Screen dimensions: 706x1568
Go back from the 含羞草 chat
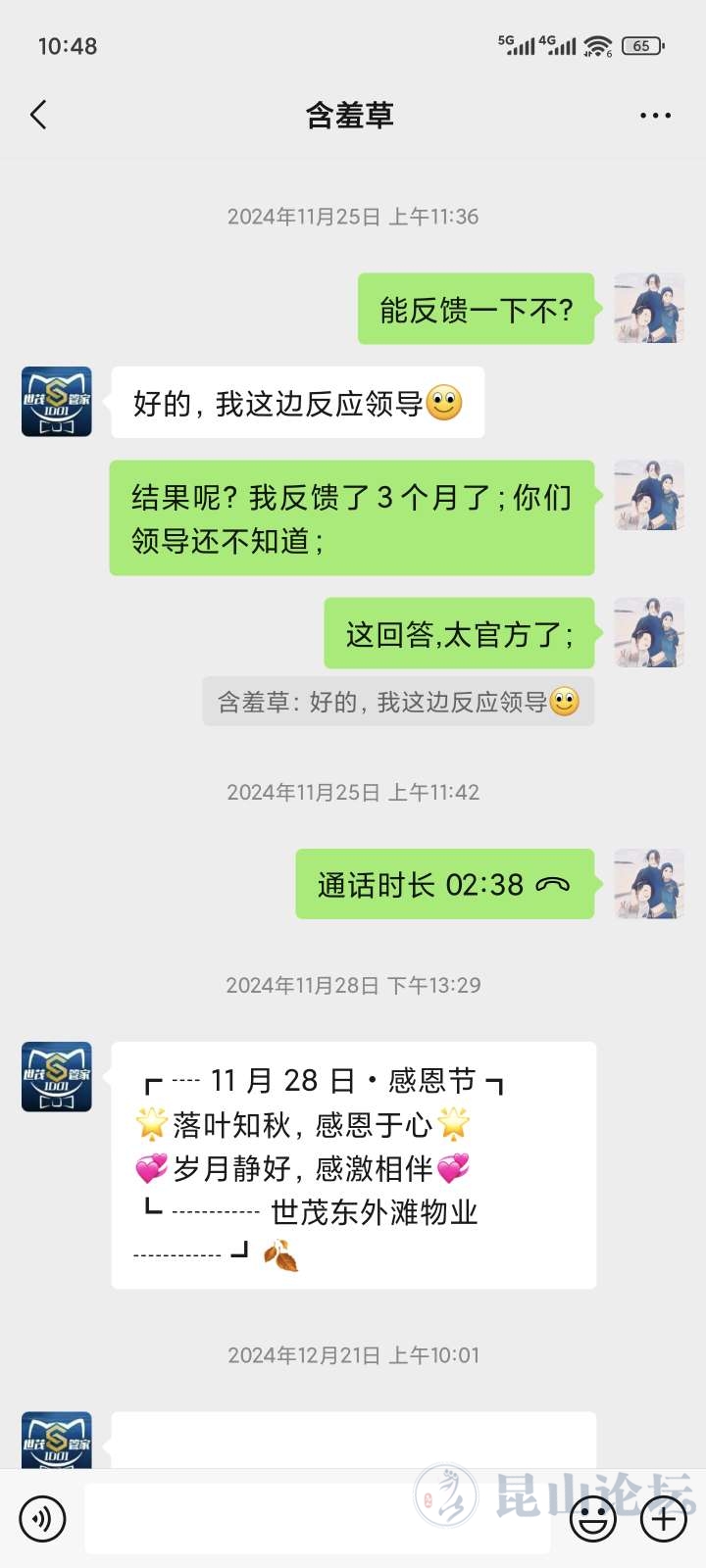(39, 116)
